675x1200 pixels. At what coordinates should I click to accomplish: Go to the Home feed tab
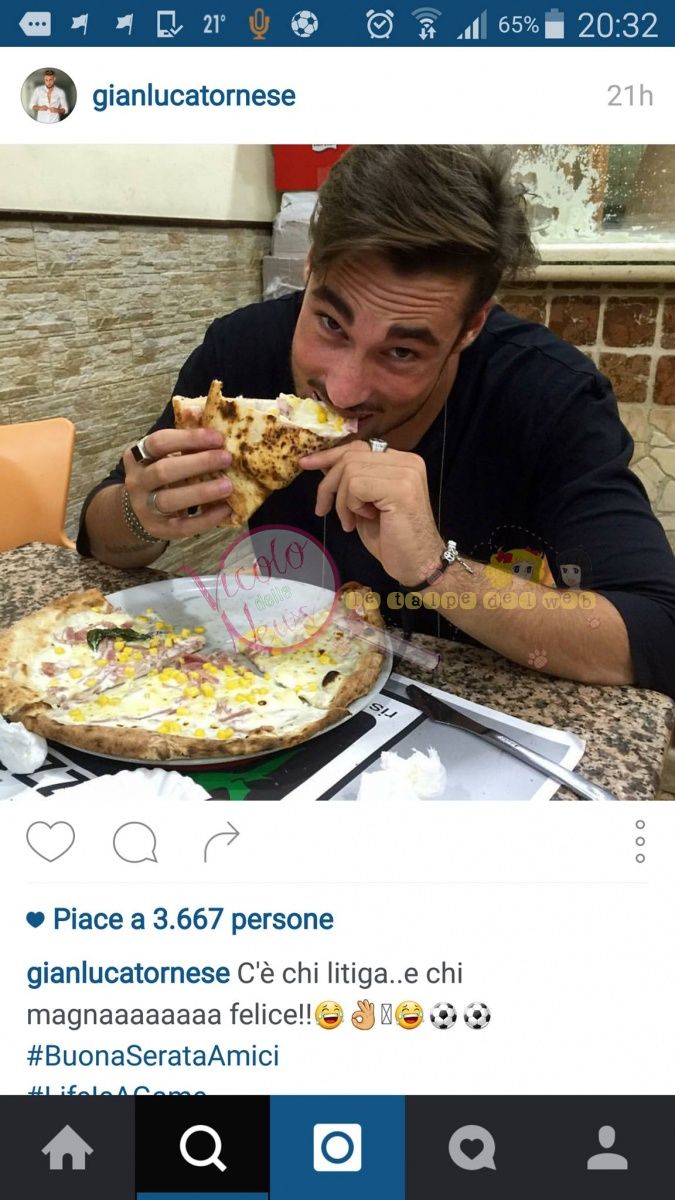point(67,1148)
